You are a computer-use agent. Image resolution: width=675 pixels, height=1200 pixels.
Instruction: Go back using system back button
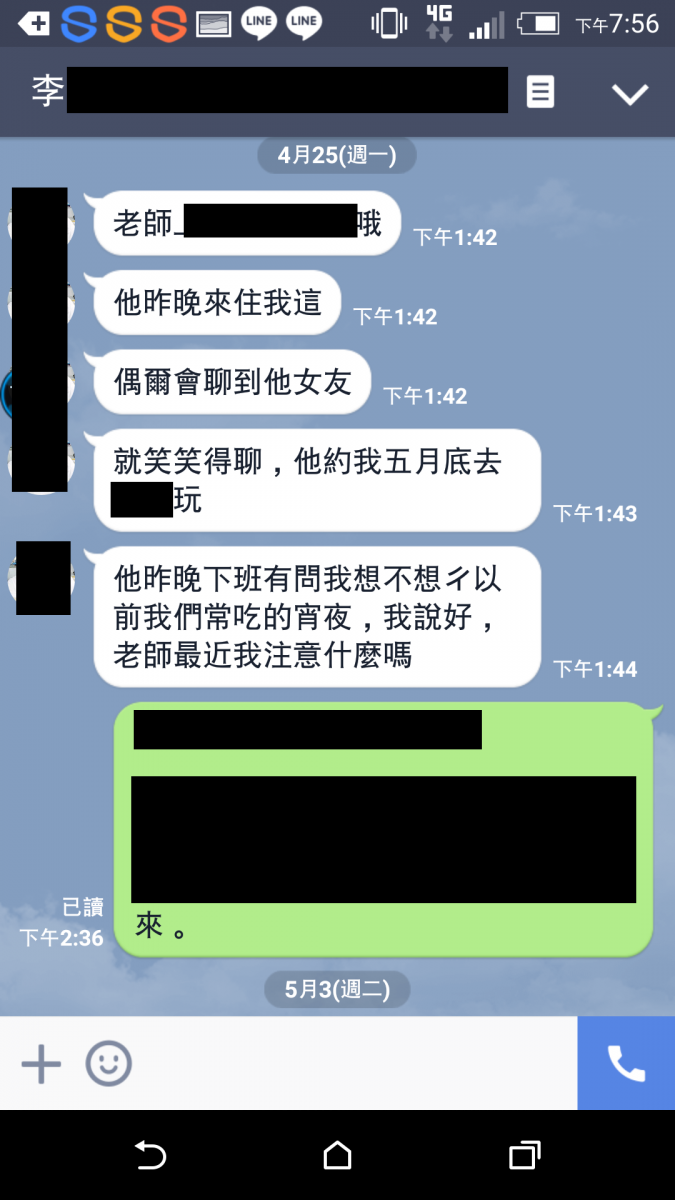pyautogui.click(x=150, y=1156)
